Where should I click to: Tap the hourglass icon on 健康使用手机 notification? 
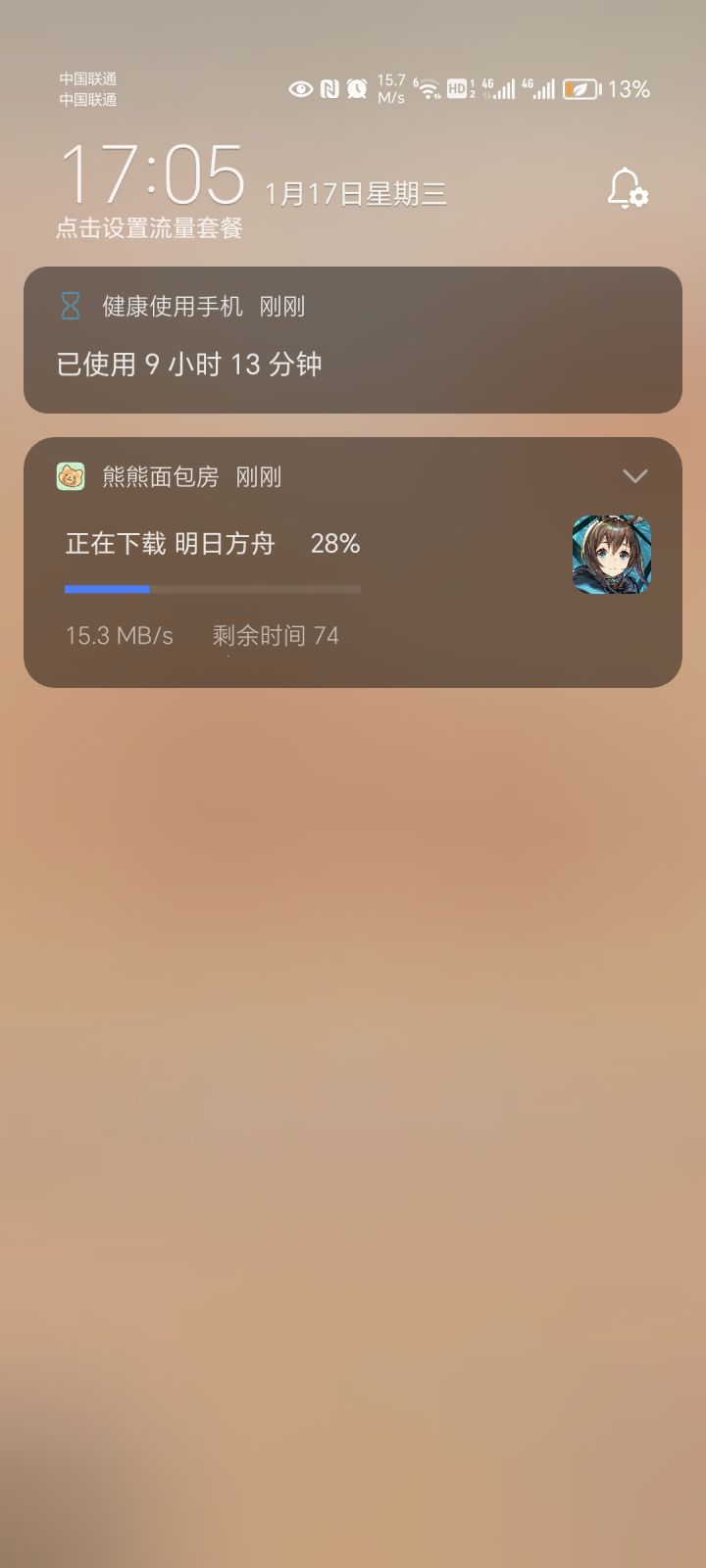67,307
